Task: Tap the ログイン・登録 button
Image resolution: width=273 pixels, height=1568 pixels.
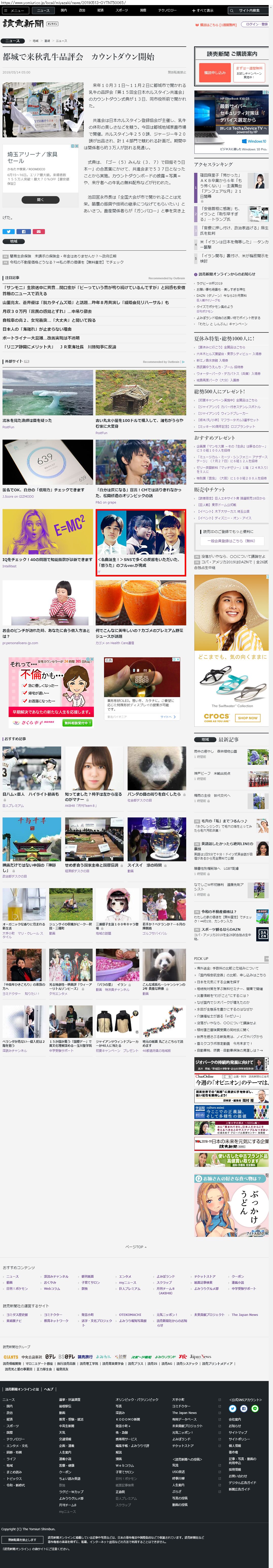Action: (x=256, y=24)
